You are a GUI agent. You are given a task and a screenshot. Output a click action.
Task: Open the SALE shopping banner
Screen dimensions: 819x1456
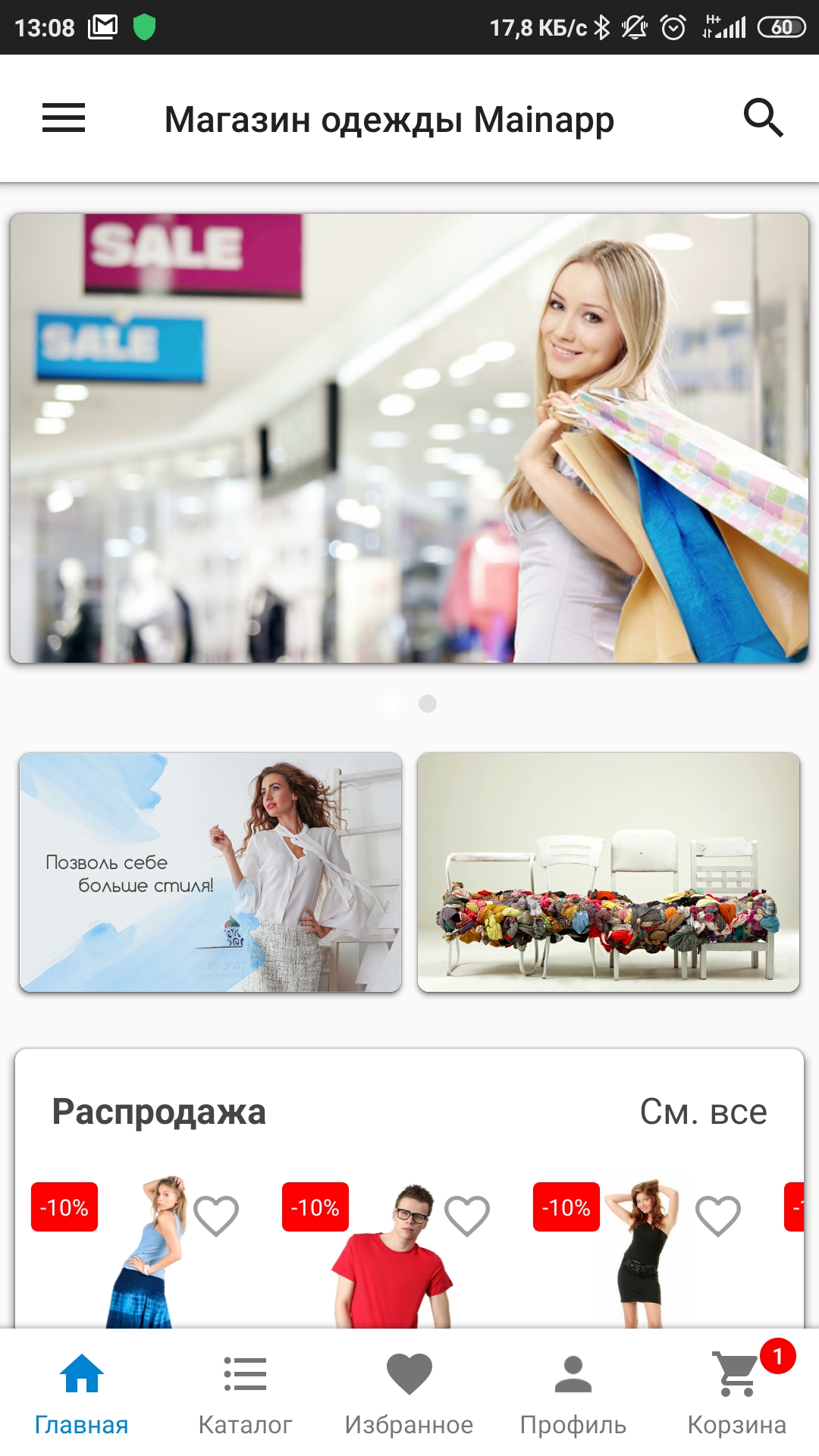click(409, 438)
